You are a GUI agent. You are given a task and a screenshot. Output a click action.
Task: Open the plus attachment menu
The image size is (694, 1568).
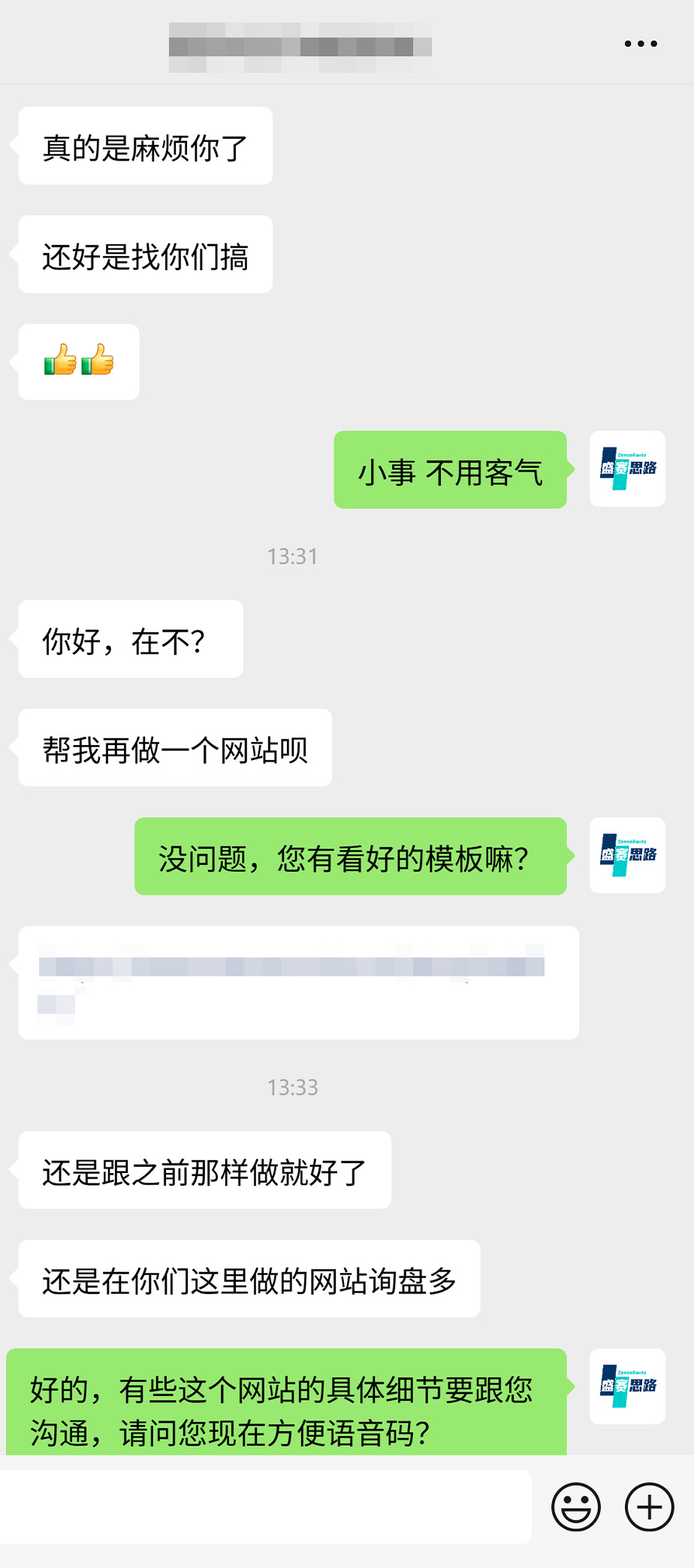pyautogui.click(x=650, y=1506)
